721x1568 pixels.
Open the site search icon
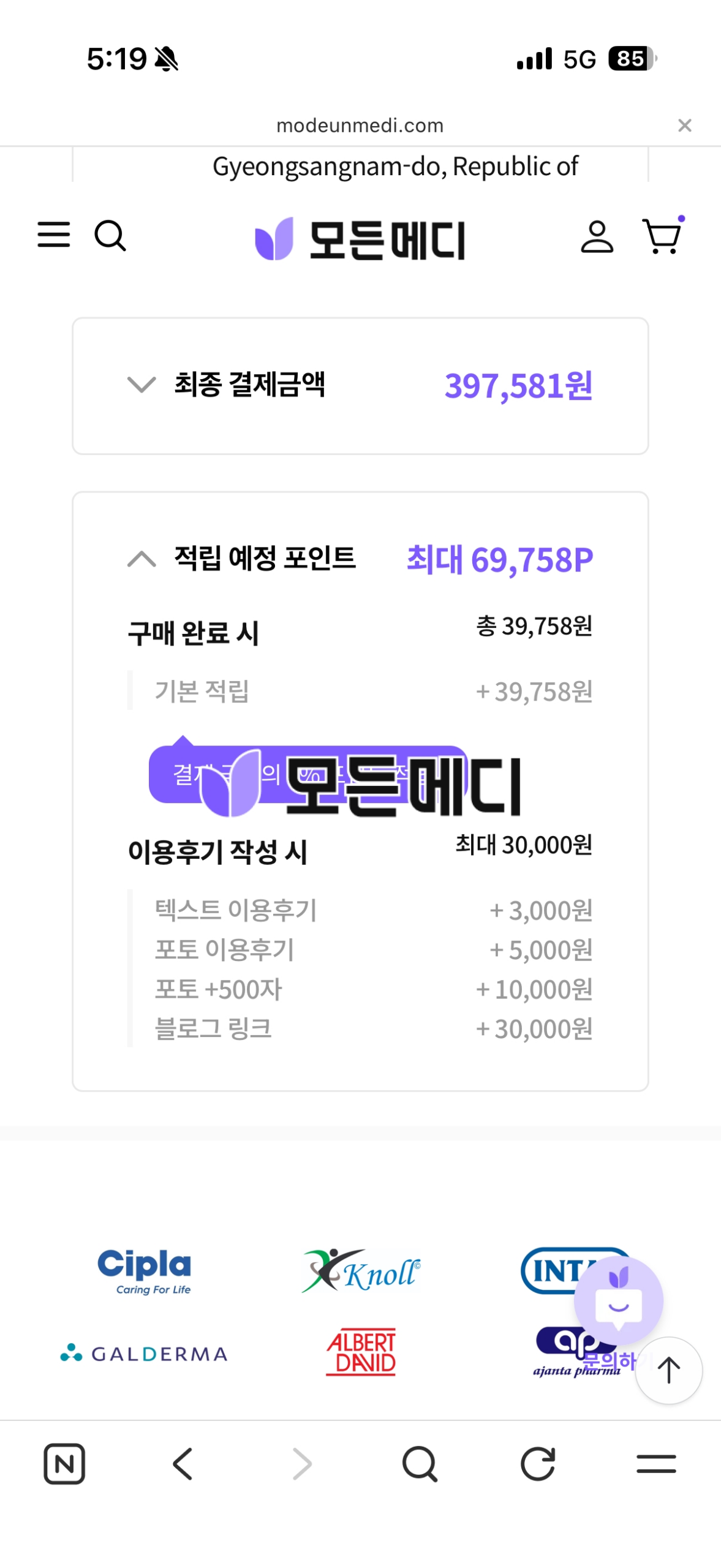click(x=110, y=236)
